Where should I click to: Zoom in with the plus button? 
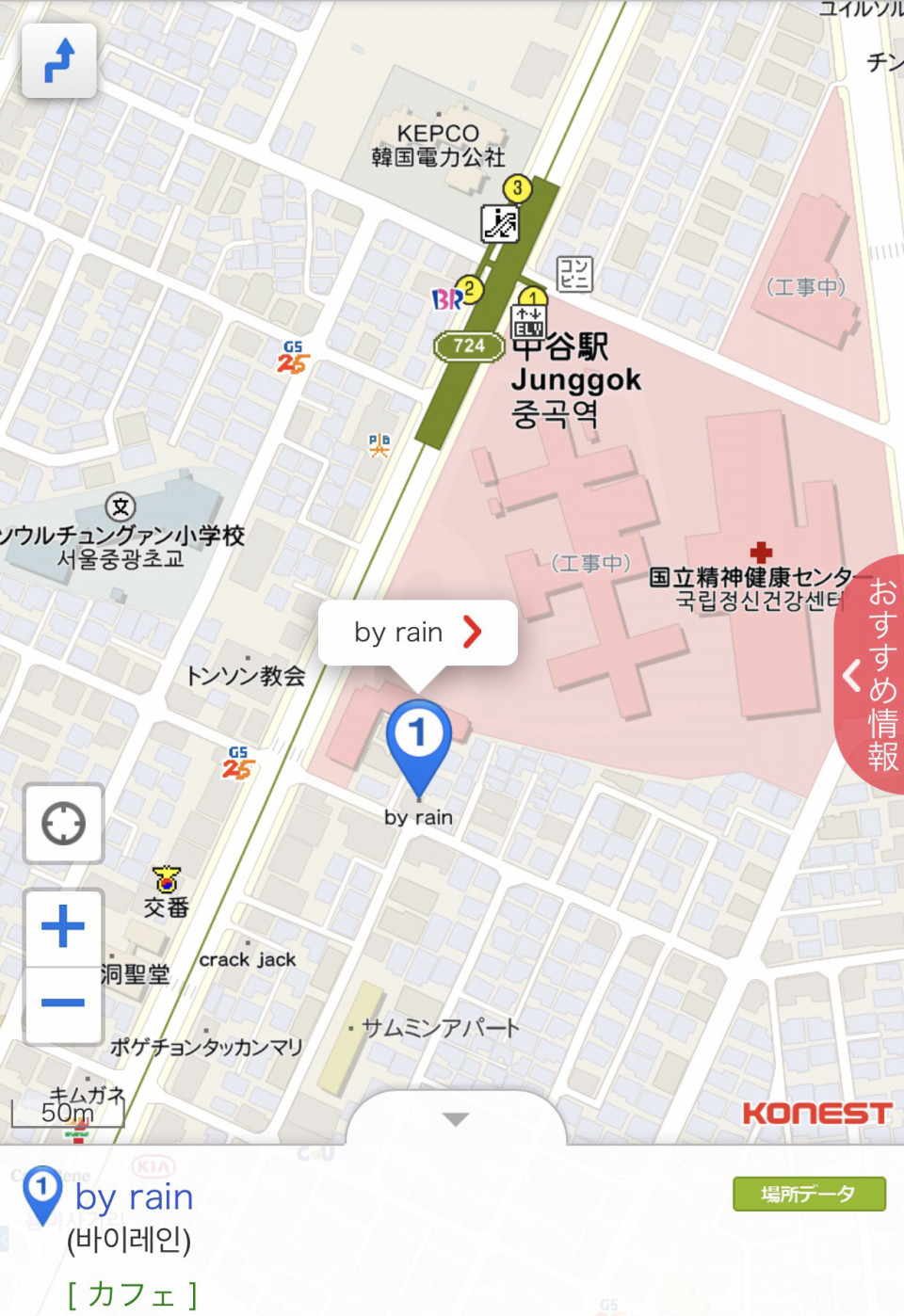pos(63,927)
